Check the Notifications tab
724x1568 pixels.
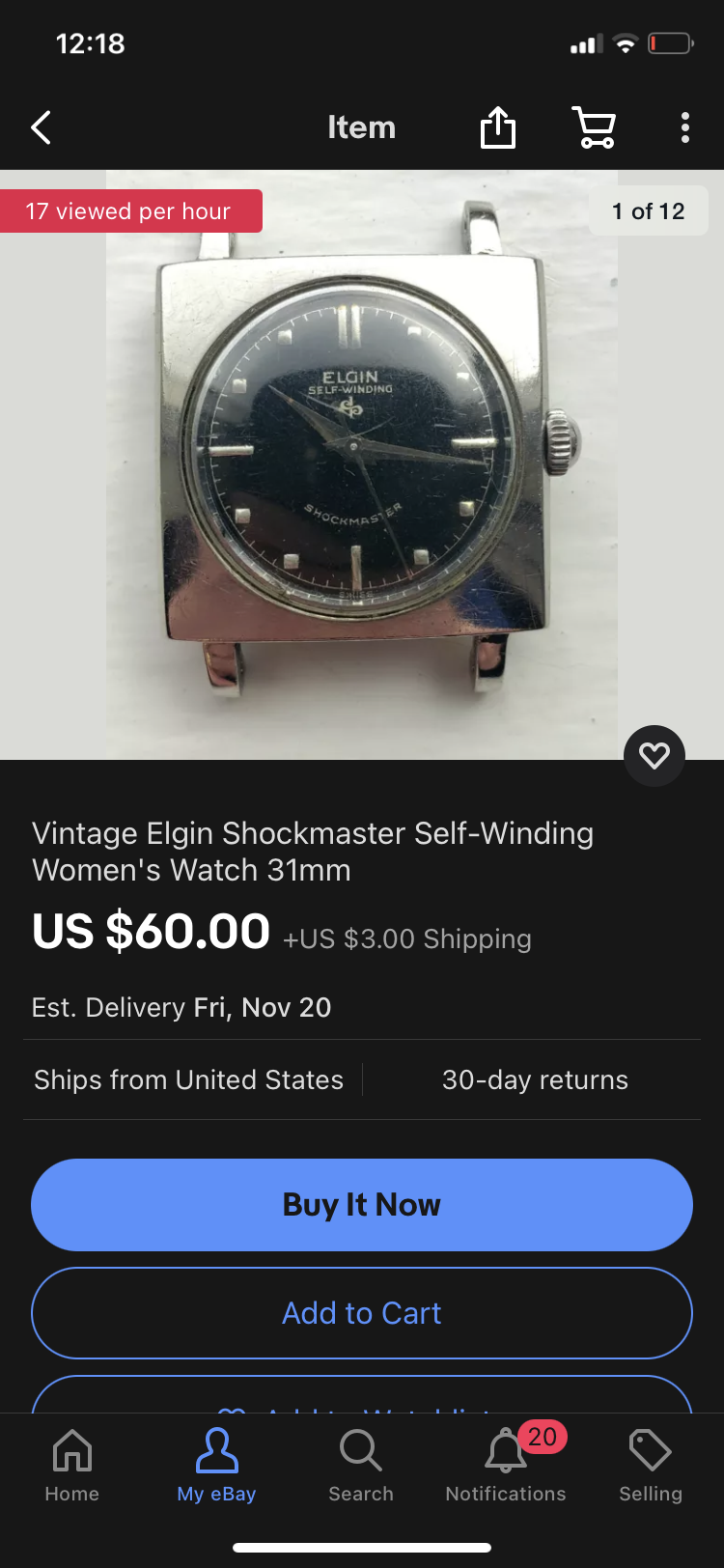pos(506,1465)
